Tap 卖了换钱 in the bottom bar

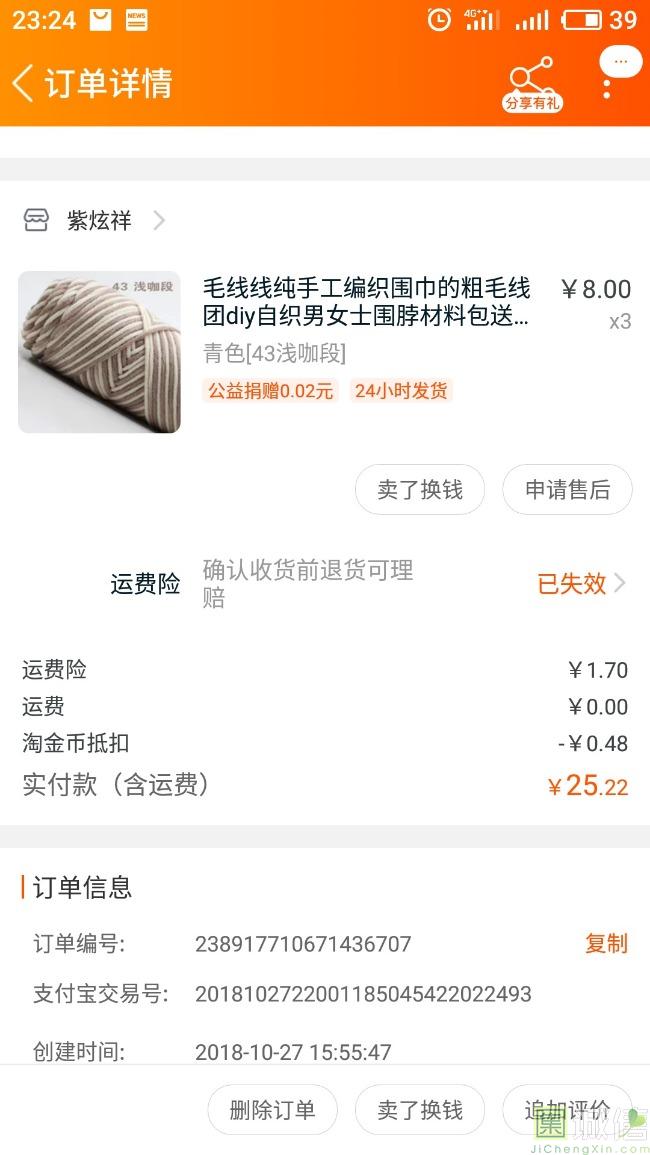pos(420,1110)
